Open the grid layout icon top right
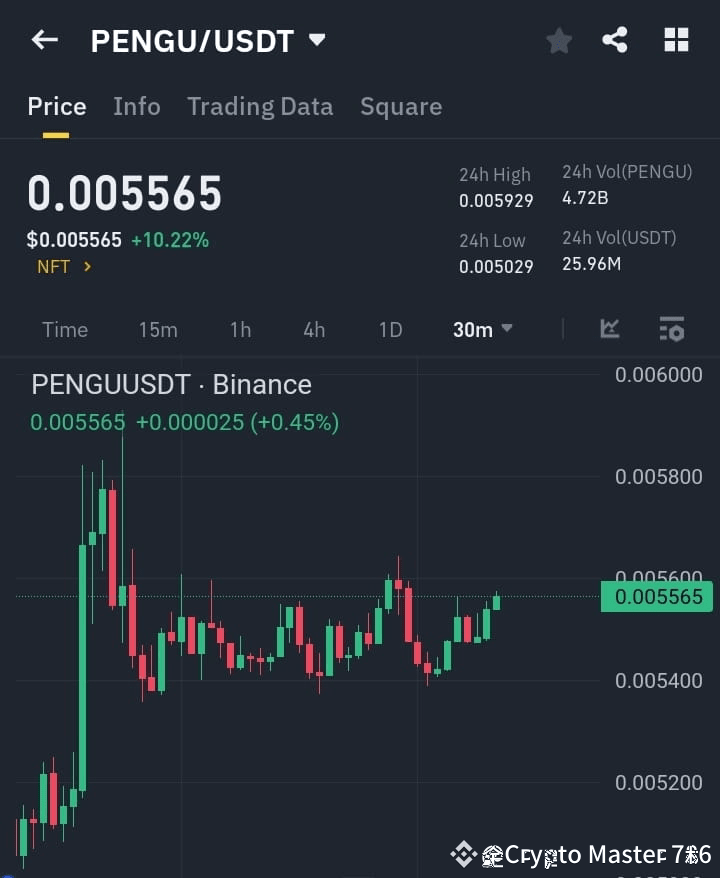Image resolution: width=720 pixels, height=878 pixels. coord(676,40)
